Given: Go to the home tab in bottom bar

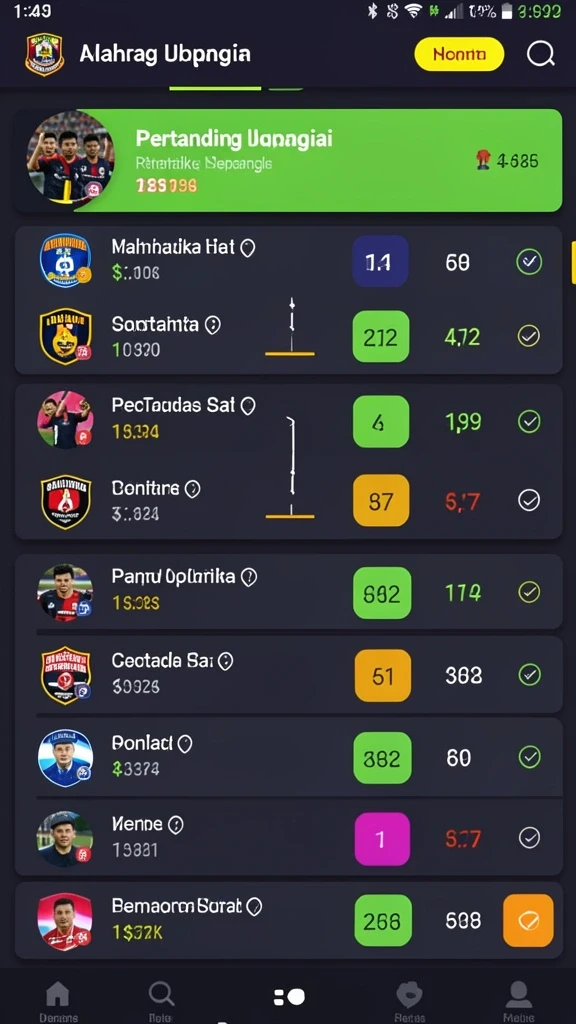Looking at the screenshot, I should click(x=57, y=1002).
